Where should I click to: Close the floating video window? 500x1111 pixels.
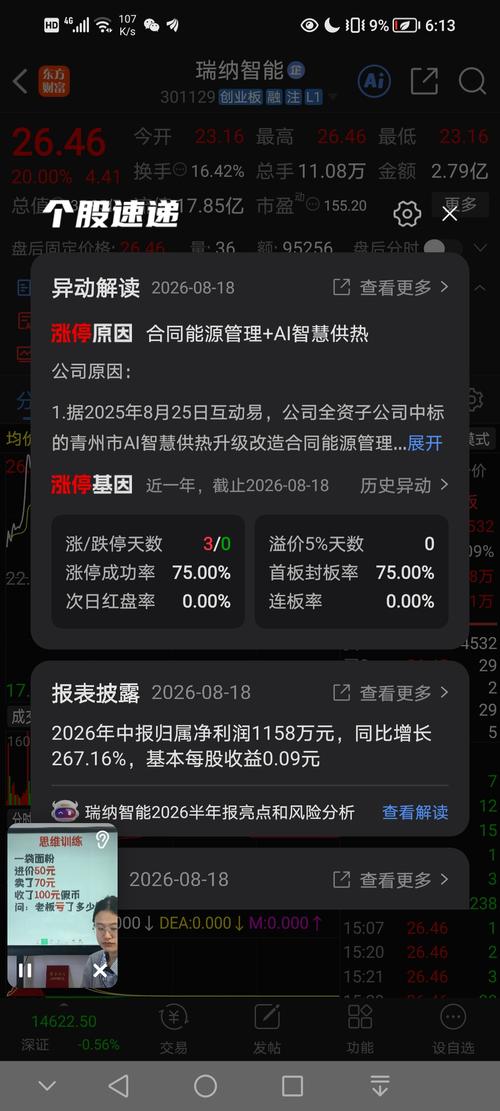[100, 970]
